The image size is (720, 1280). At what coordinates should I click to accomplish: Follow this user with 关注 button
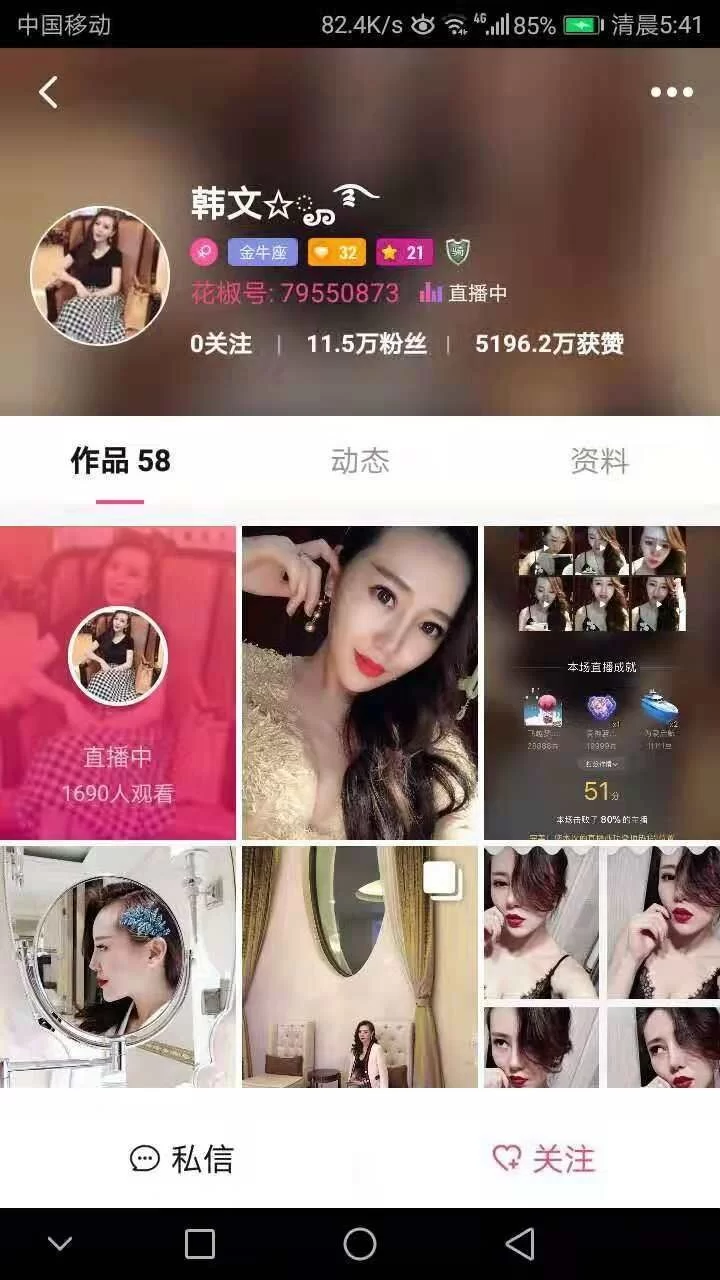pyautogui.click(x=543, y=1158)
